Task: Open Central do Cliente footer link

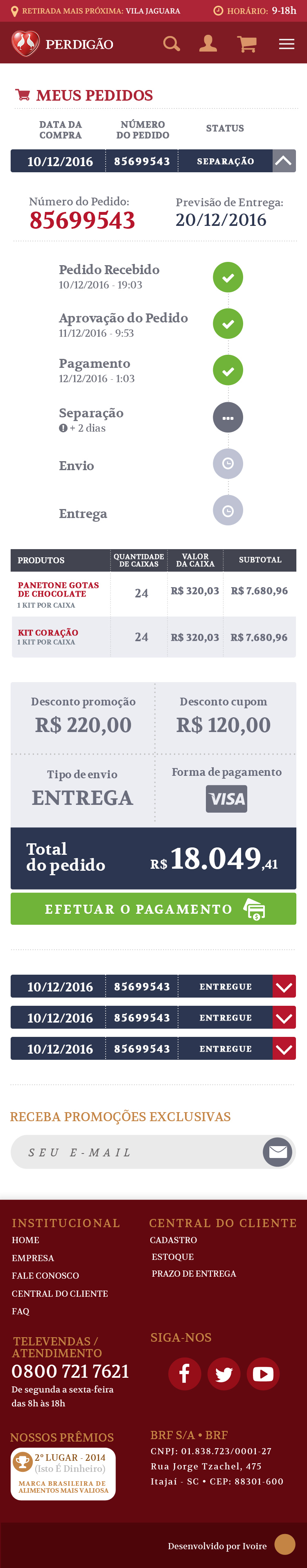Action: (x=60, y=1293)
